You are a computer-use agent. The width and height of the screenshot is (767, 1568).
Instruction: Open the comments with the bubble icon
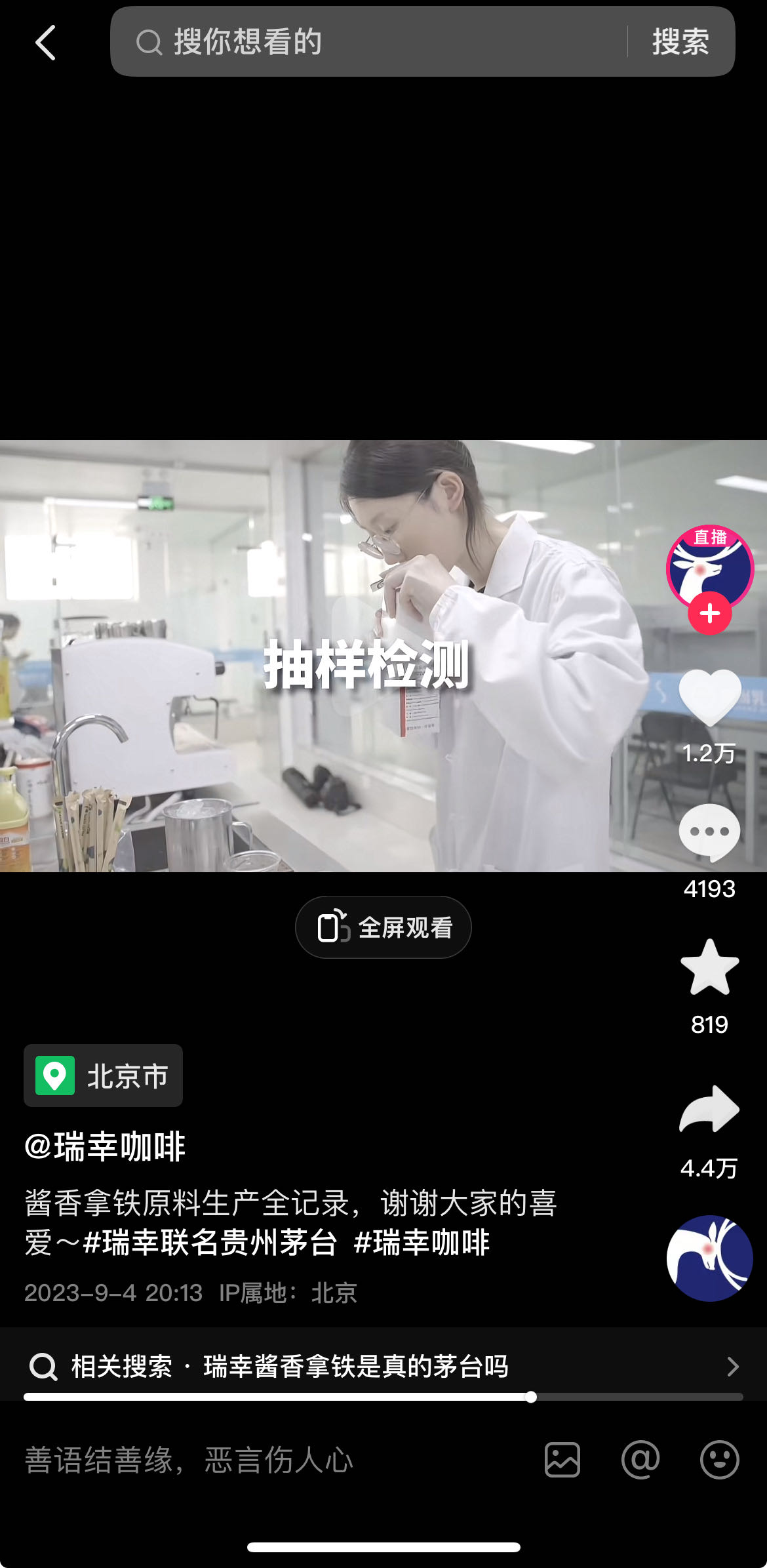[709, 833]
